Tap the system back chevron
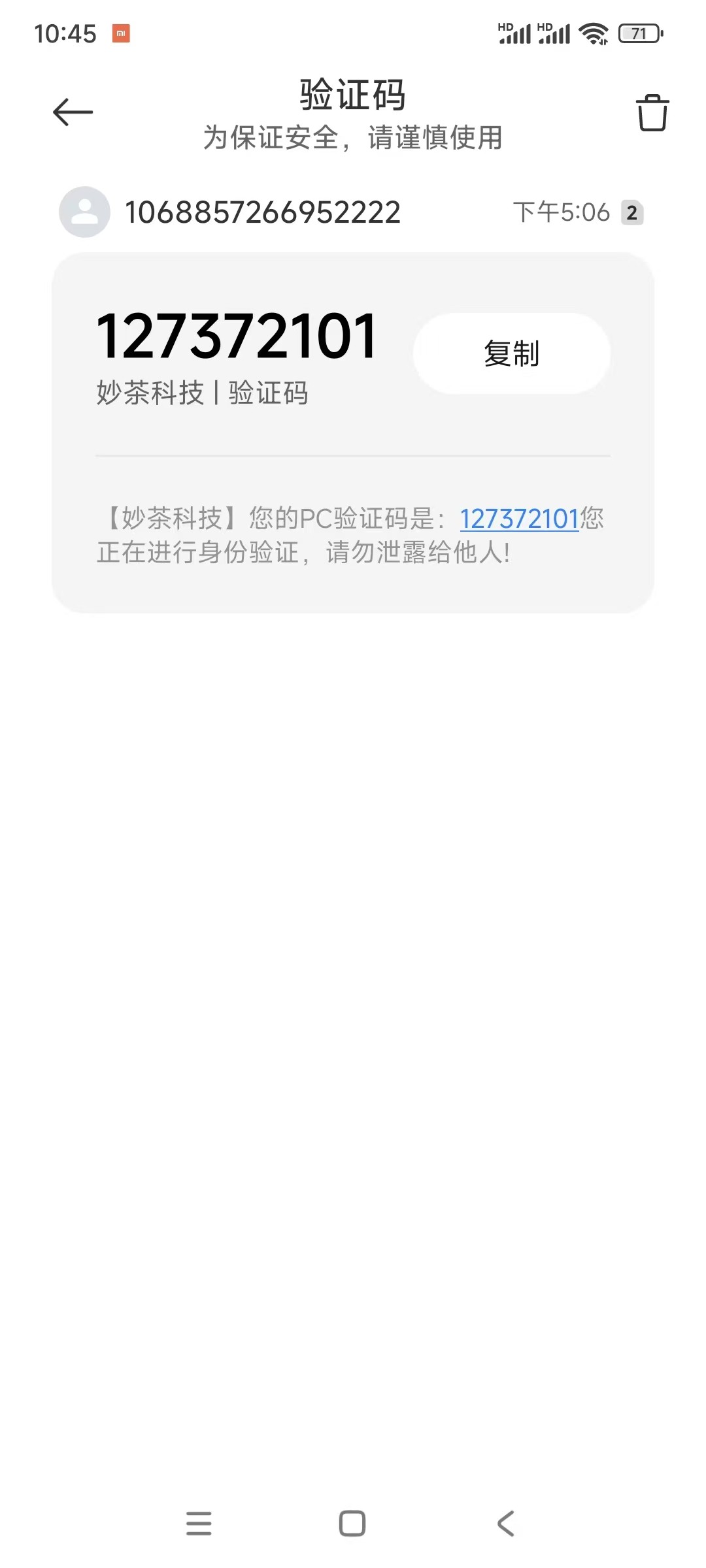This screenshot has width=706, height=1568. pos(505,1523)
